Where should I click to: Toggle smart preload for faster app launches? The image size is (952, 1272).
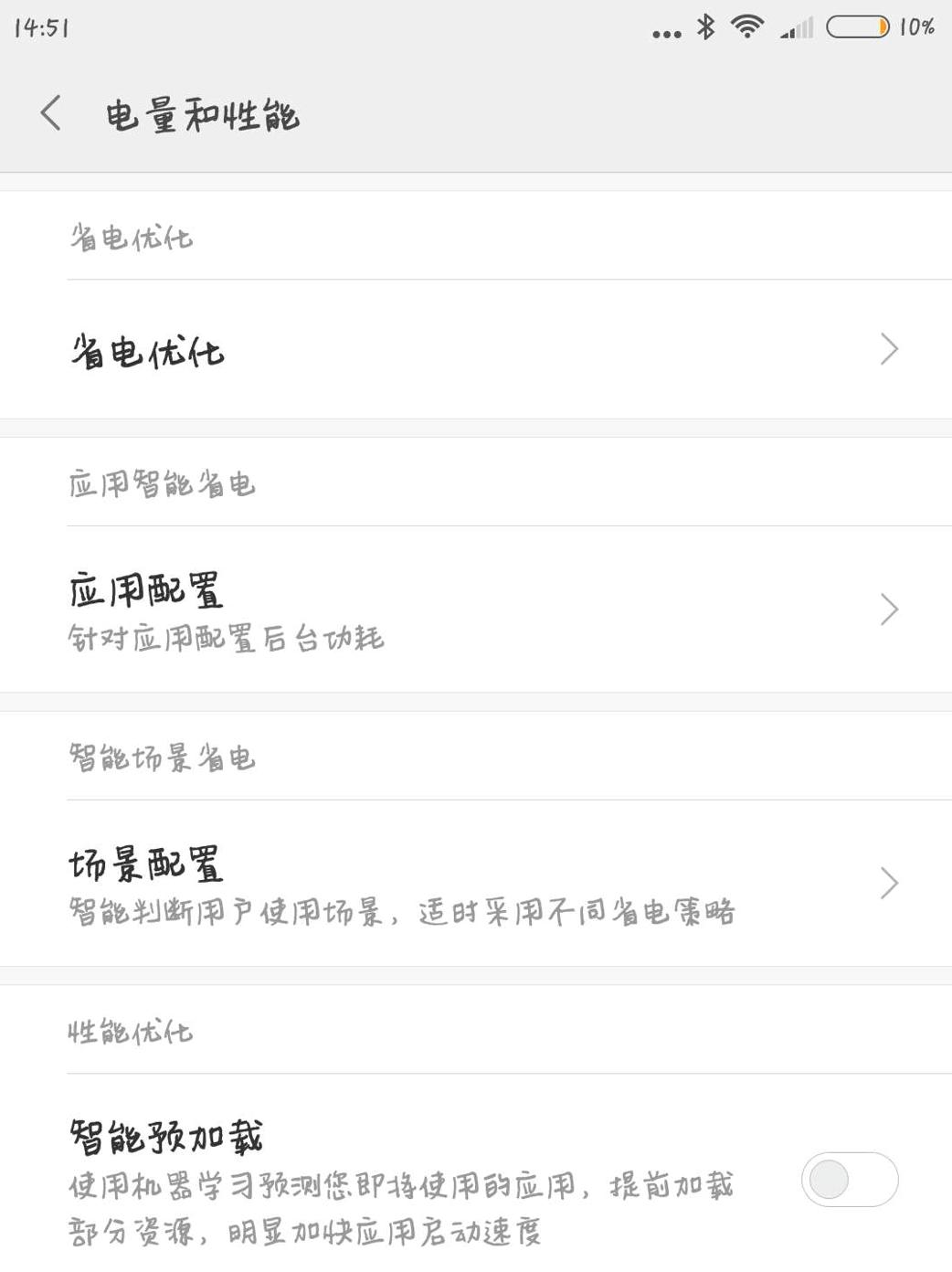[850, 1180]
